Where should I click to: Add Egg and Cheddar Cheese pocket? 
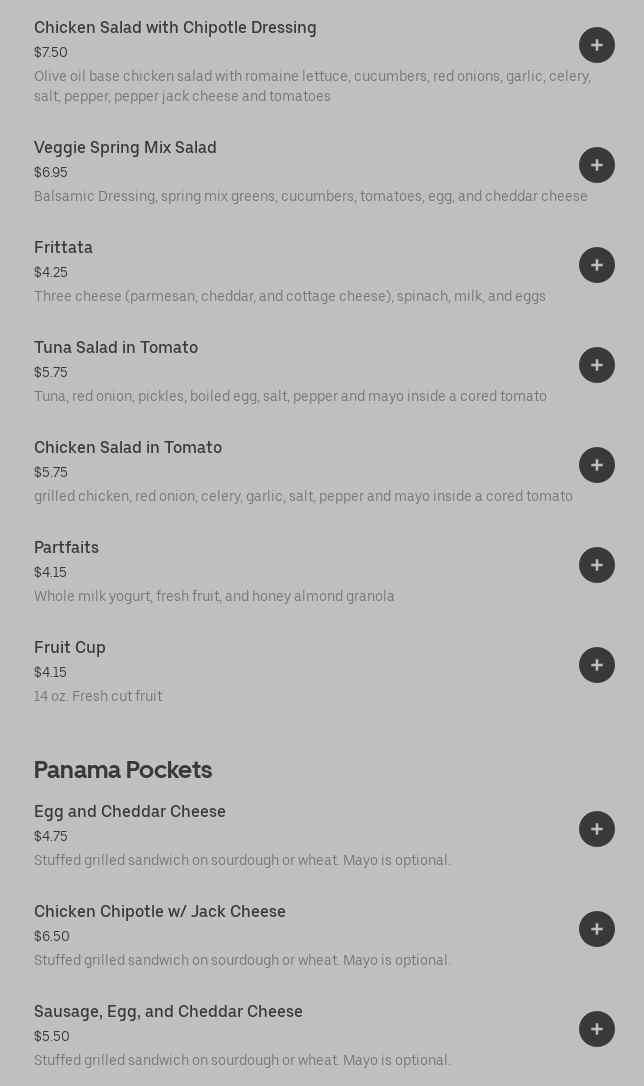click(x=597, y=829)
